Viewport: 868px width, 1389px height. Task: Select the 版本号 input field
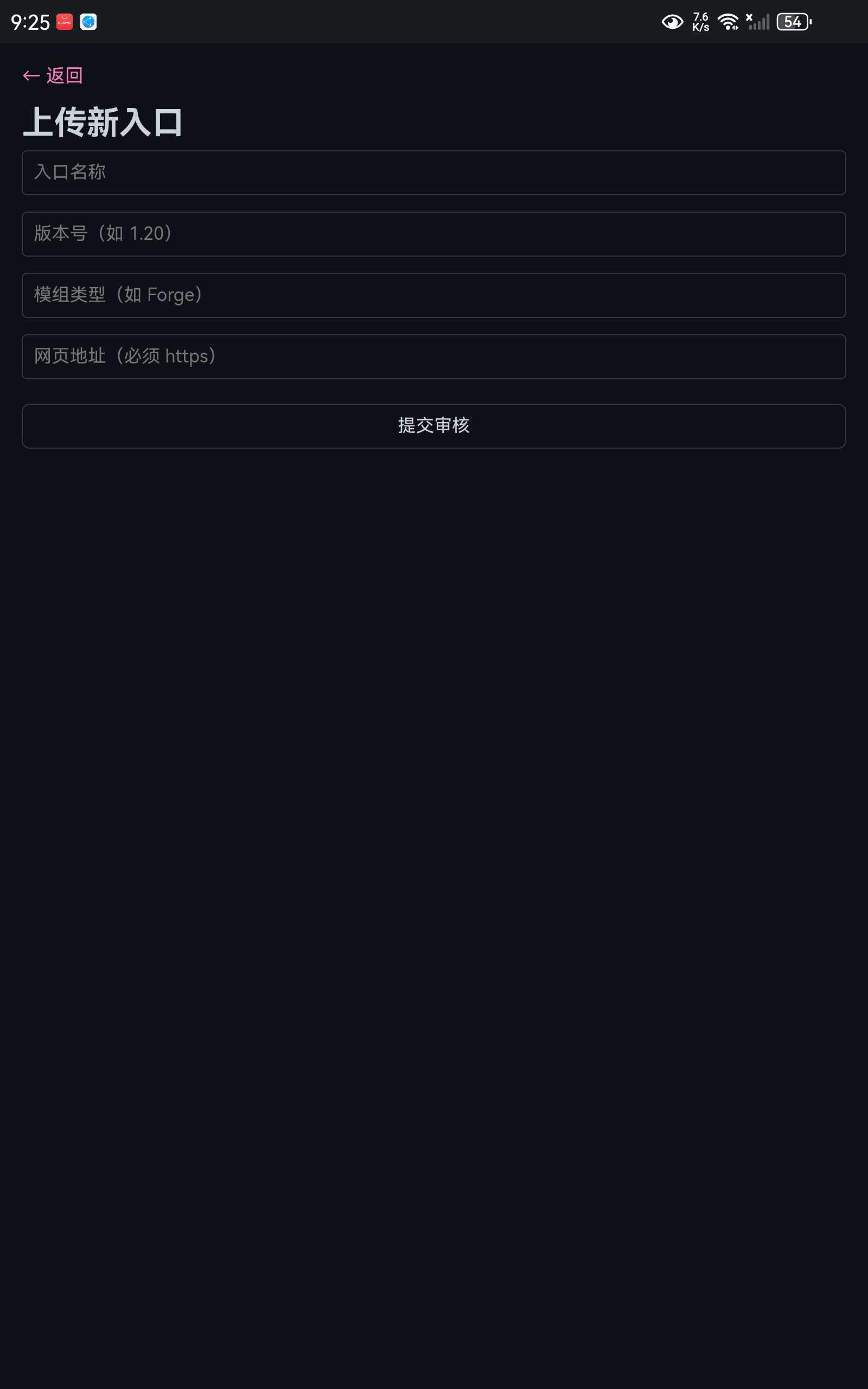433,234
